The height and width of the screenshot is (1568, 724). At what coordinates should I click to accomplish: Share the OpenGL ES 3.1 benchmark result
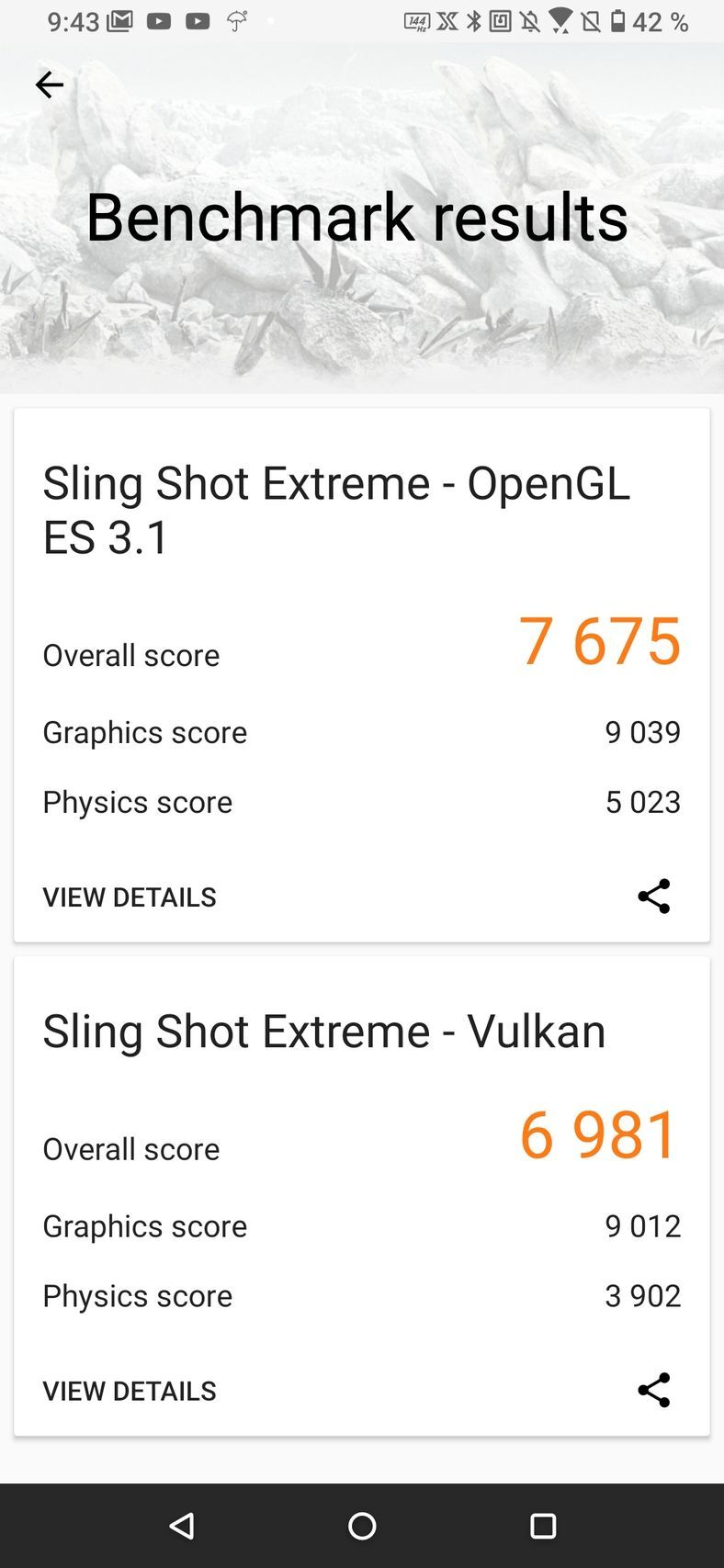coord(653,897)
